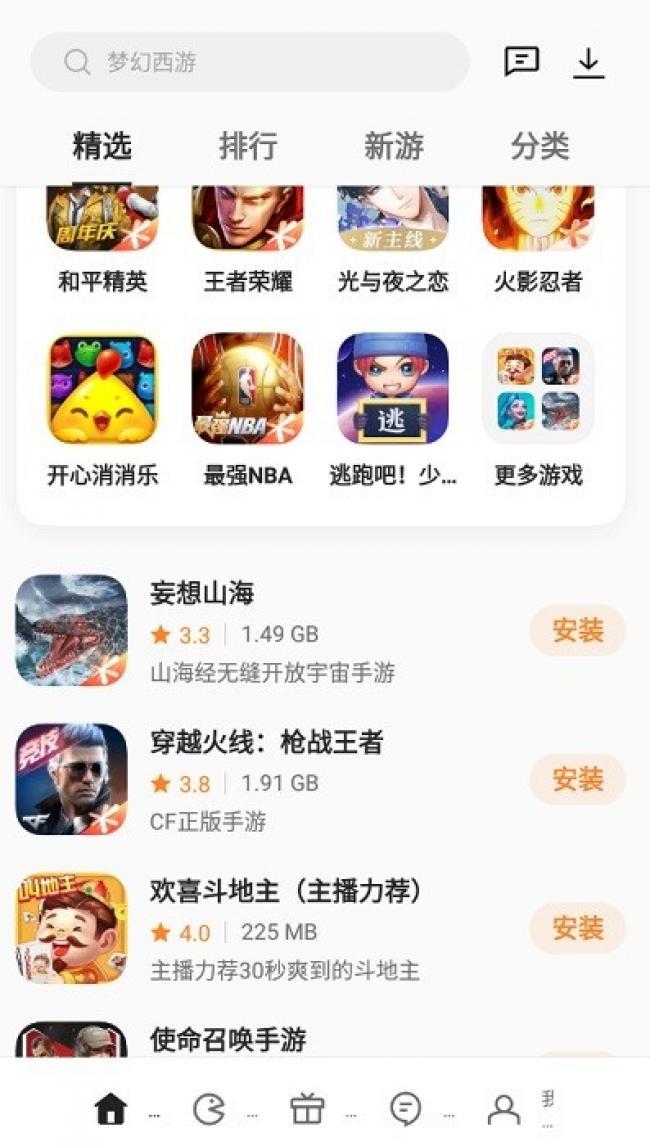650x1146 pixels.
Task: Open the 更多游戏 folder
Action: click(x=538, y=390)
